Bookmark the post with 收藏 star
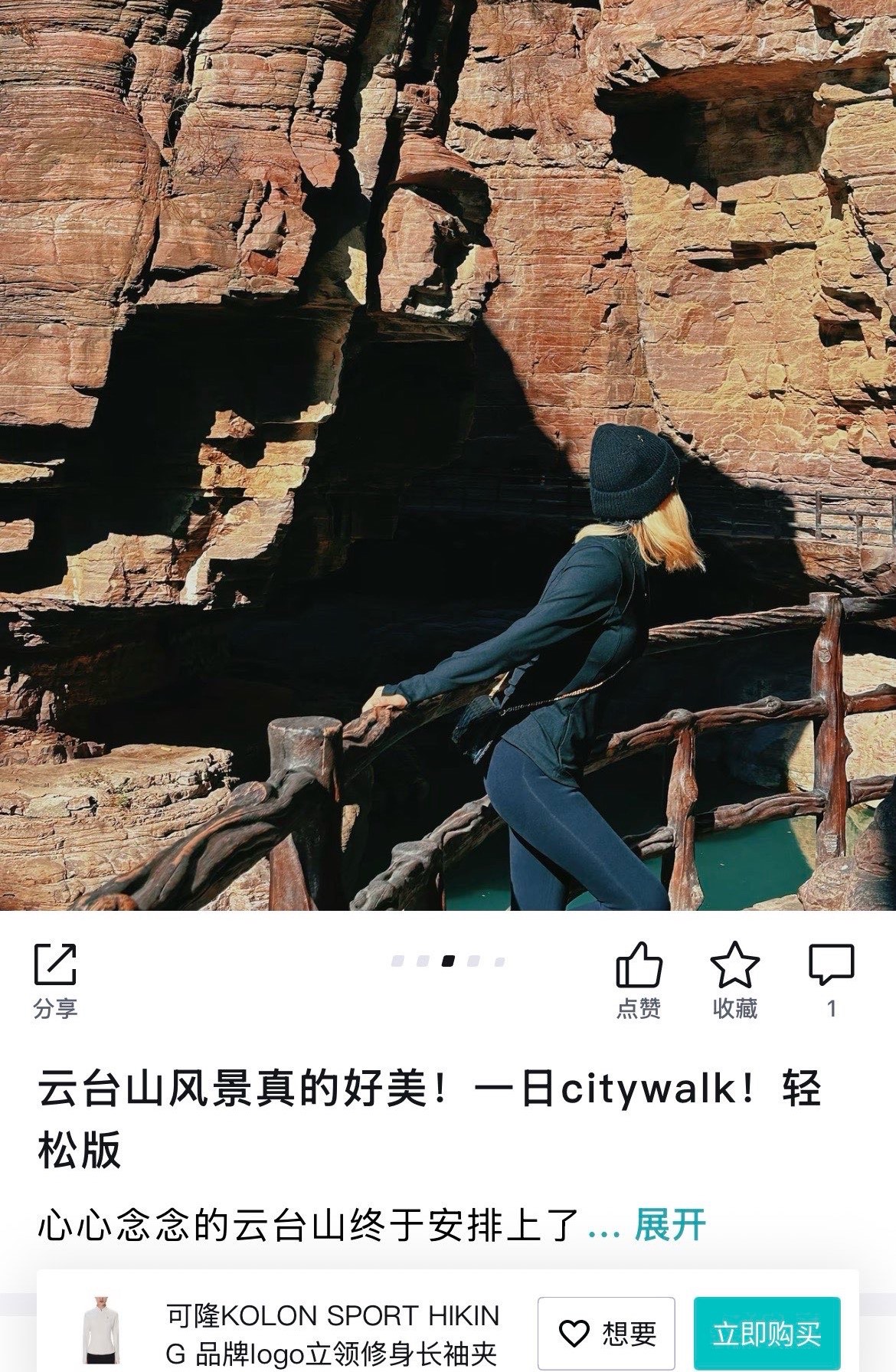Screen dimensions: 896x1372 (734, 980)
